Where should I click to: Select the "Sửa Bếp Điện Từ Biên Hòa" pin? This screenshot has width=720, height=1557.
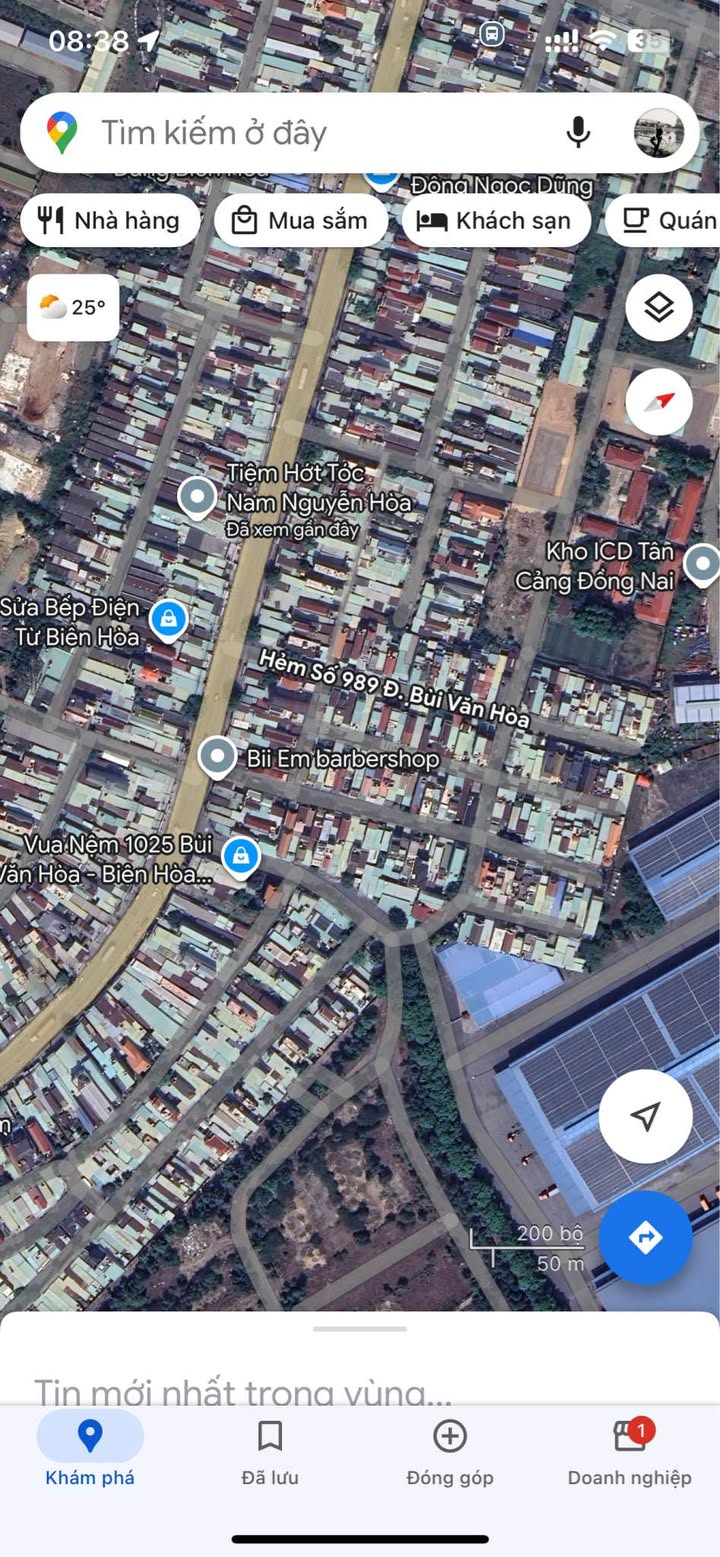pyautogui.click(x=169, y=619)
